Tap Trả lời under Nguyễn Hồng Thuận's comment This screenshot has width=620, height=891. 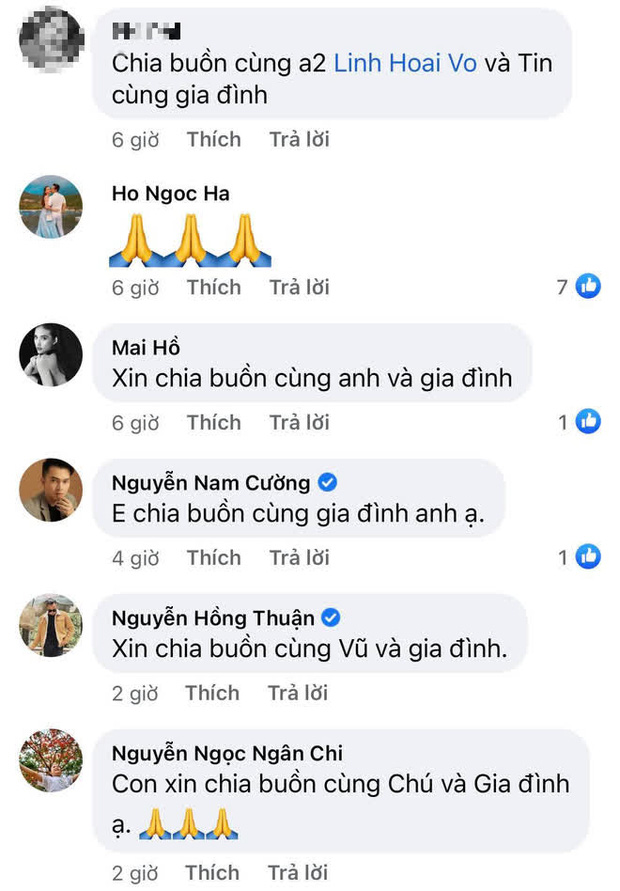click(x=297, y=693)
